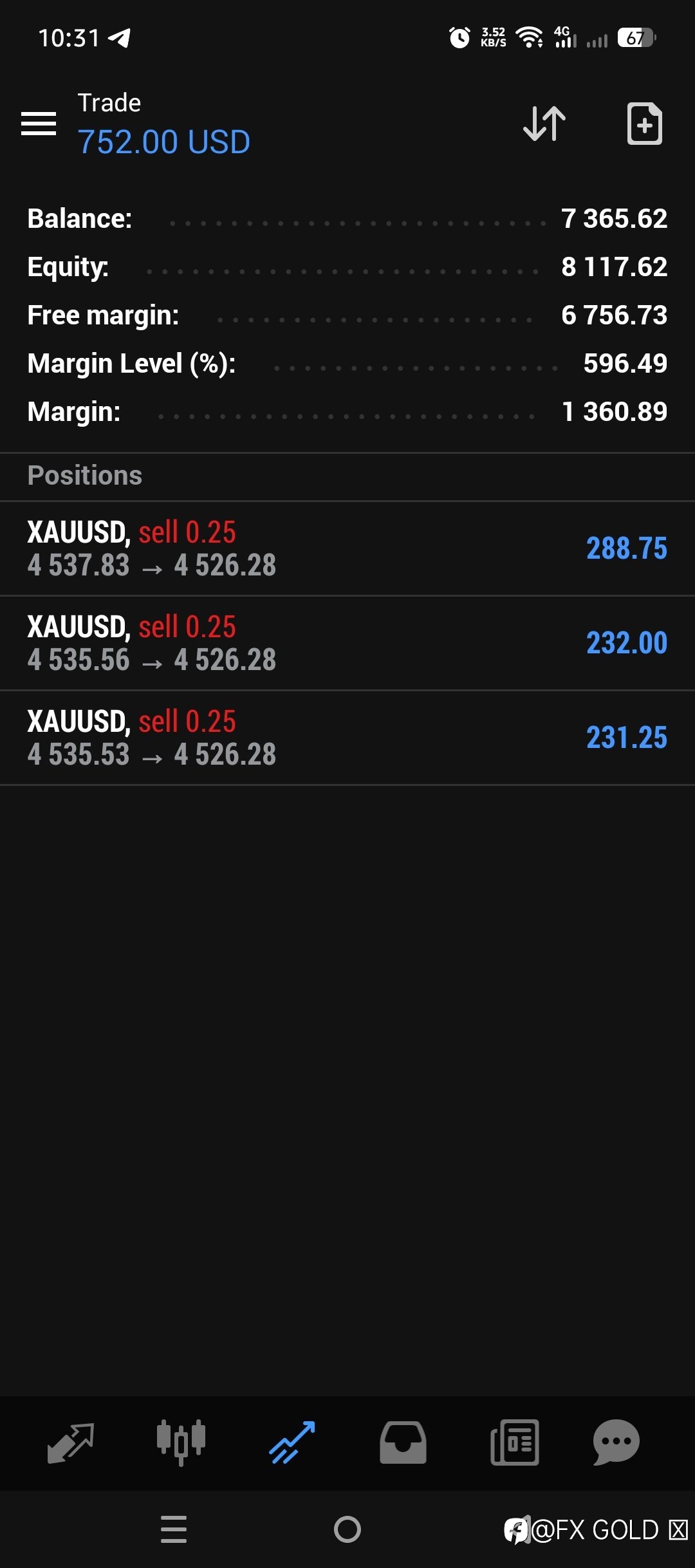The height and width of the screenshot is (1568, 695).
Task: Open the XAUUSD position with profit 231.25
Action: tap(347, 738)
